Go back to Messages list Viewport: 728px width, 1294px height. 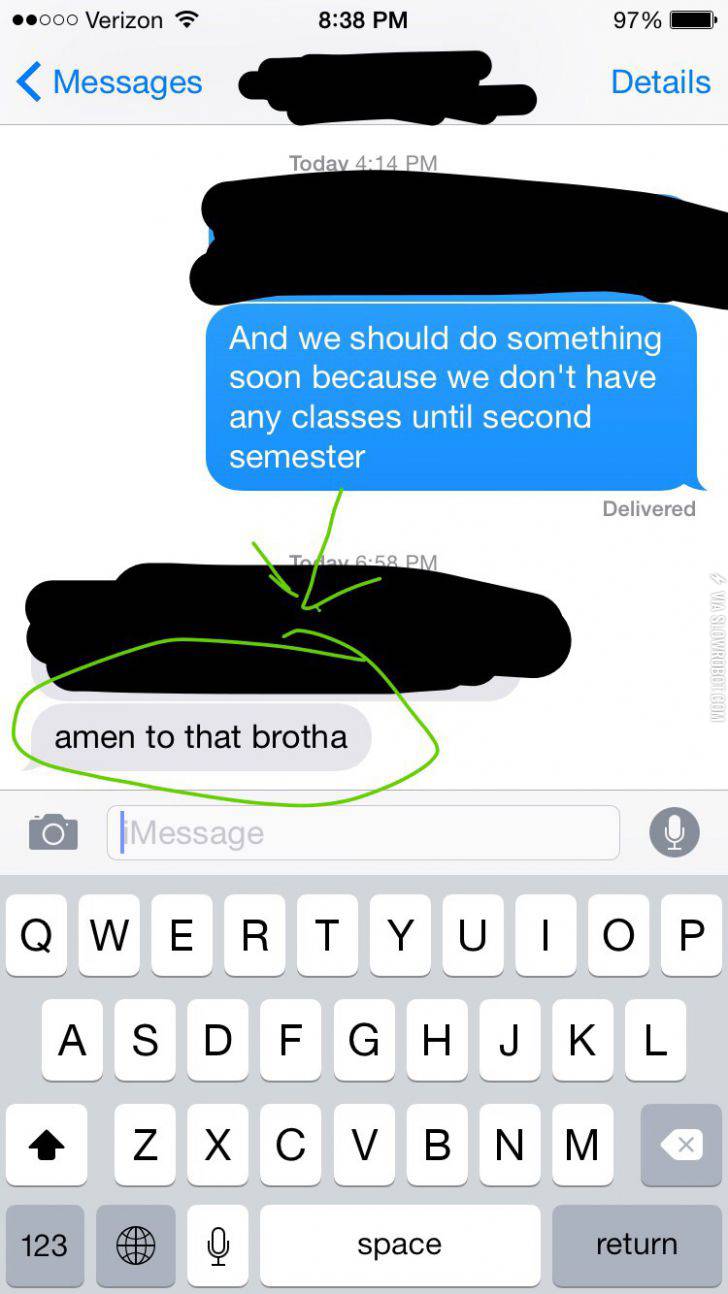[x=108, y=82]
